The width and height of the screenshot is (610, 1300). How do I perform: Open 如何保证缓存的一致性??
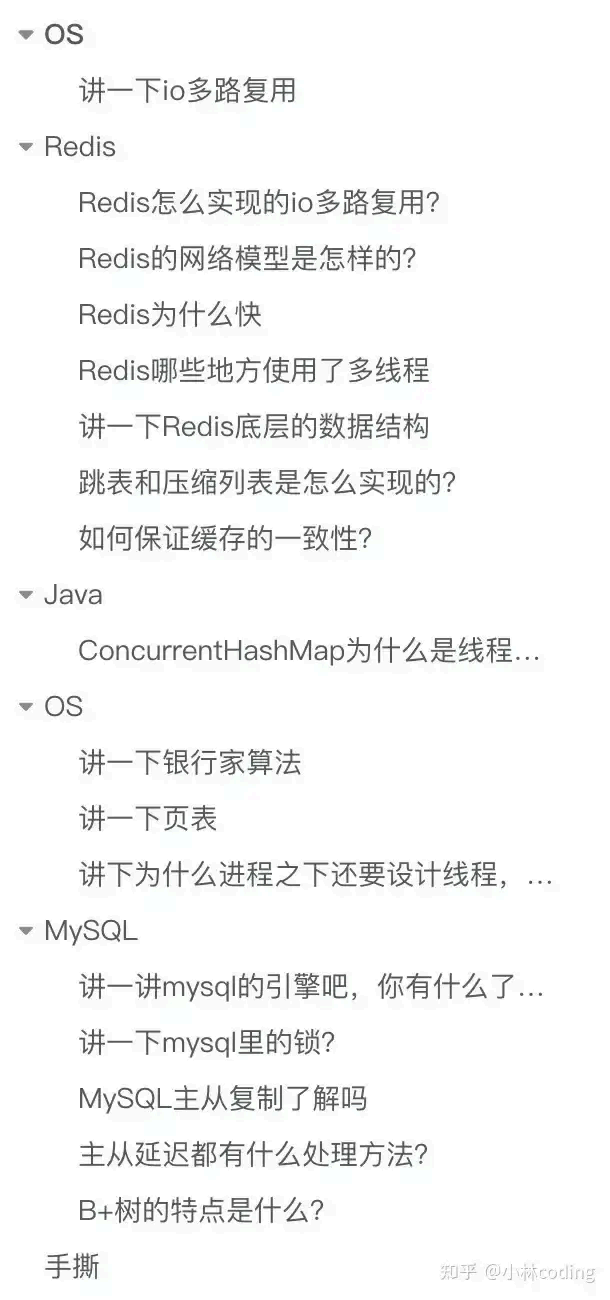tap(225, 539)
